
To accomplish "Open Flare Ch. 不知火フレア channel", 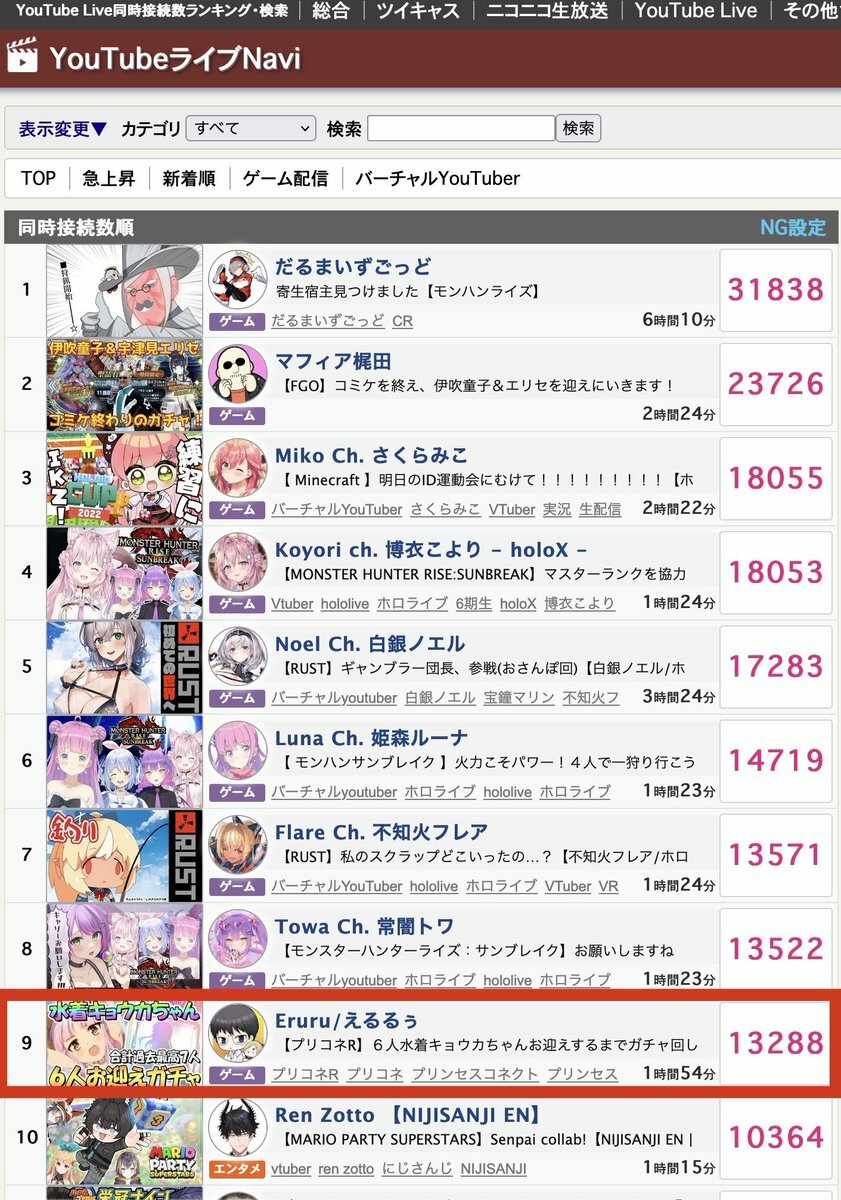I will coord(381,832).
